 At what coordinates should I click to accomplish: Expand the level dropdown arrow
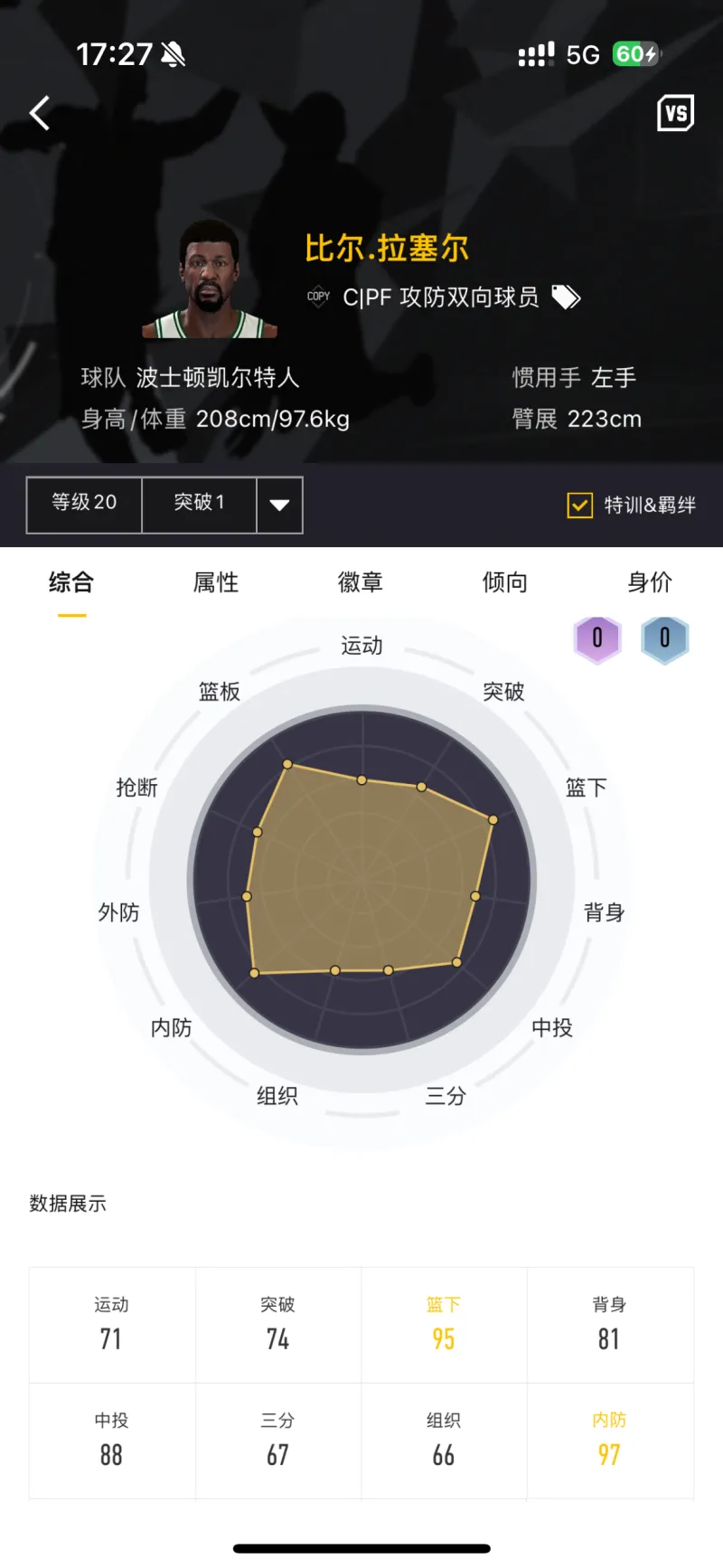click(279, 505)
